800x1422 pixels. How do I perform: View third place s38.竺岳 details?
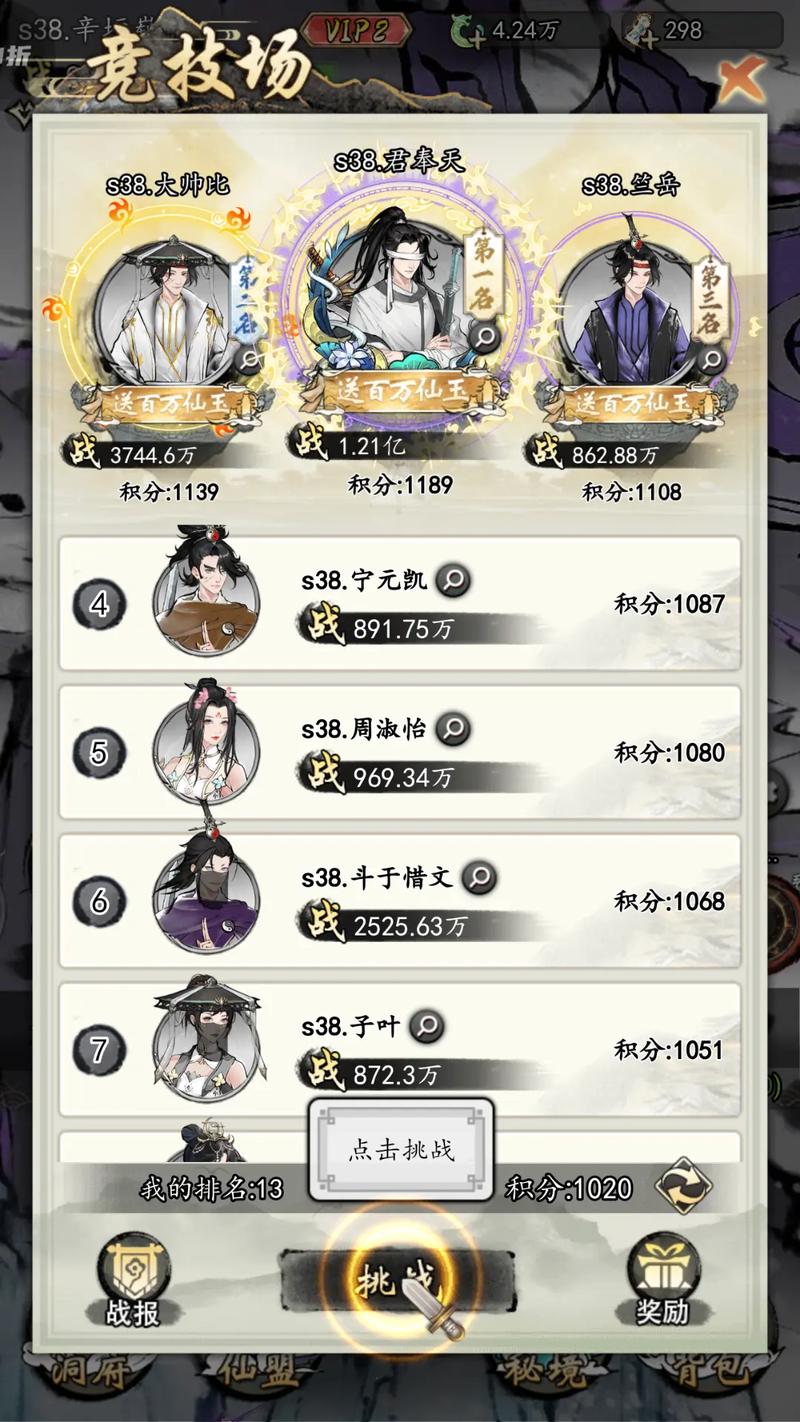711,358
